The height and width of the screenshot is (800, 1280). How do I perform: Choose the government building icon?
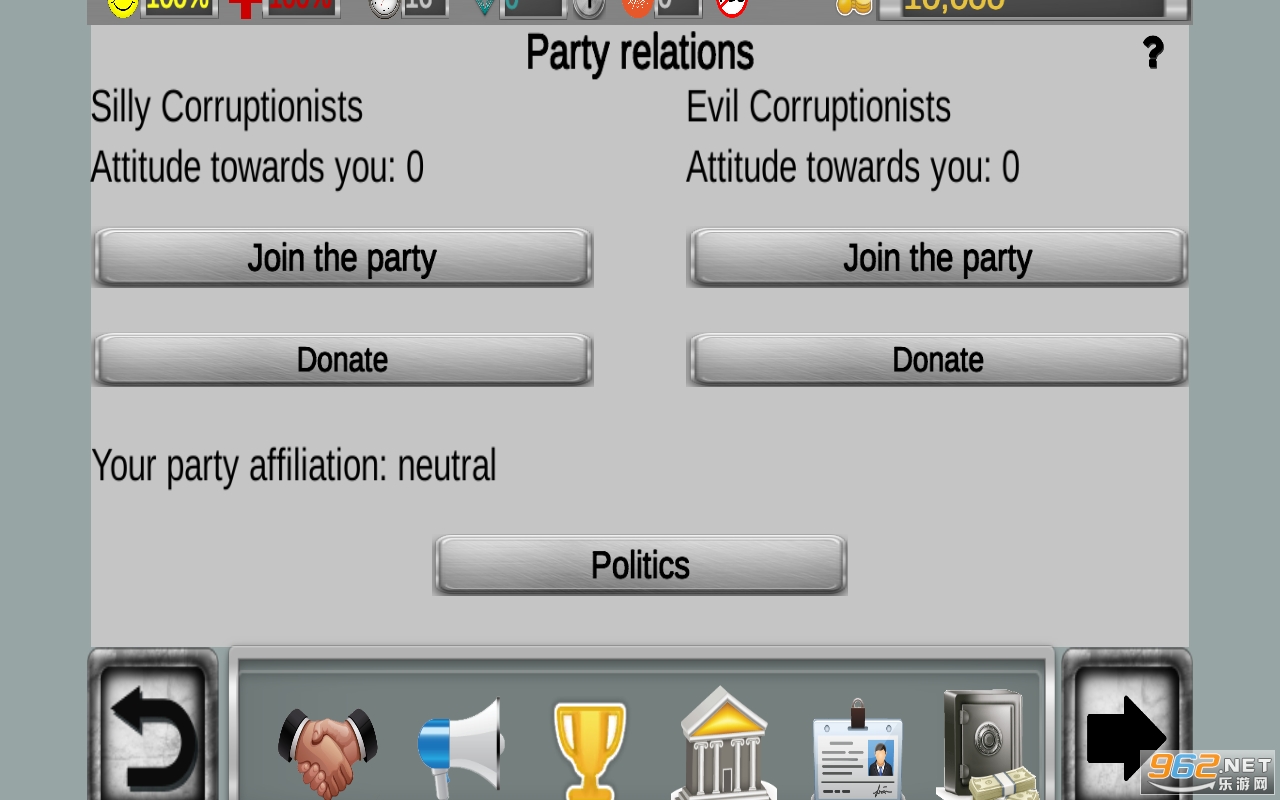[x=723, y=745]
